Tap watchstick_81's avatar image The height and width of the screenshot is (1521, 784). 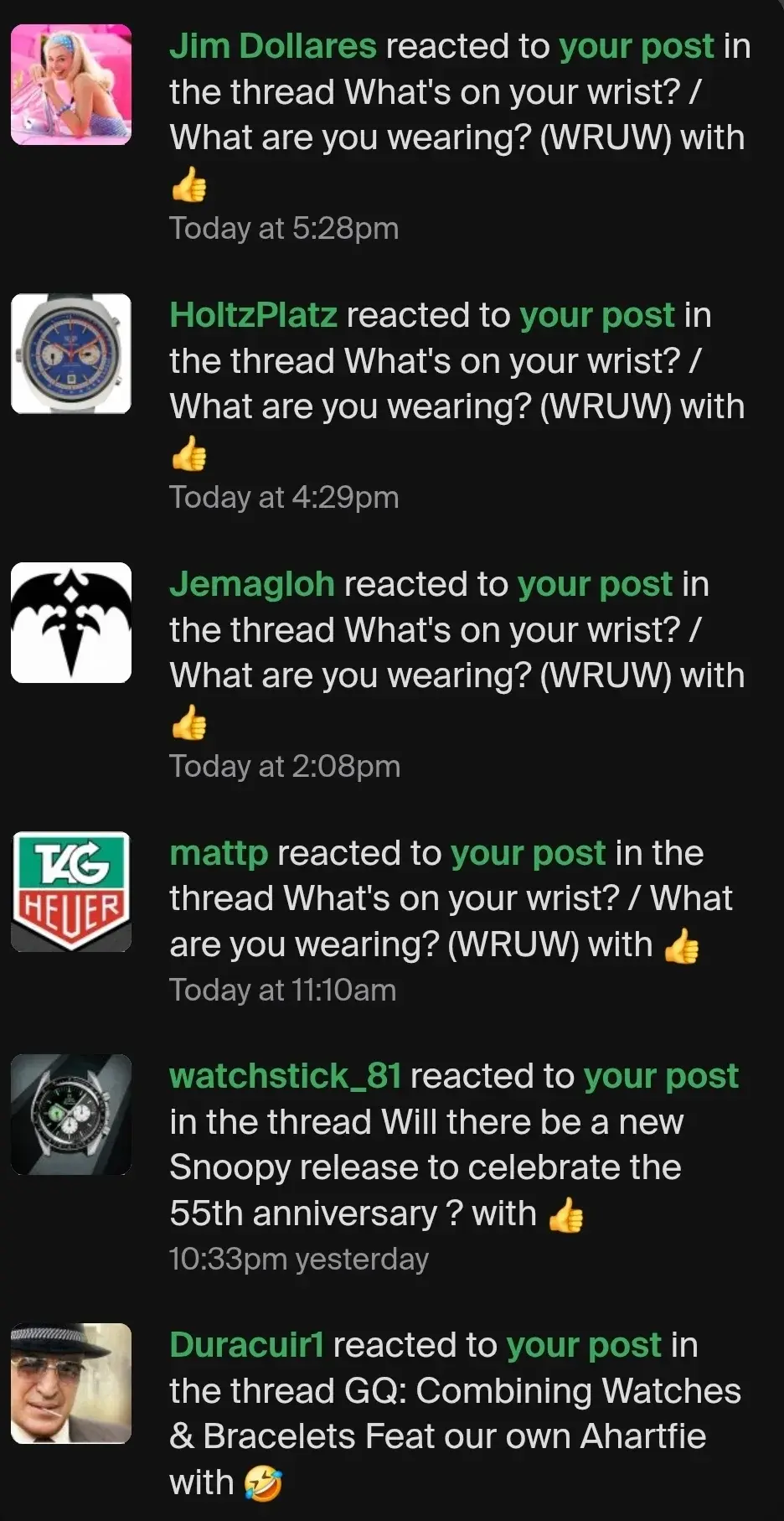71,1115
